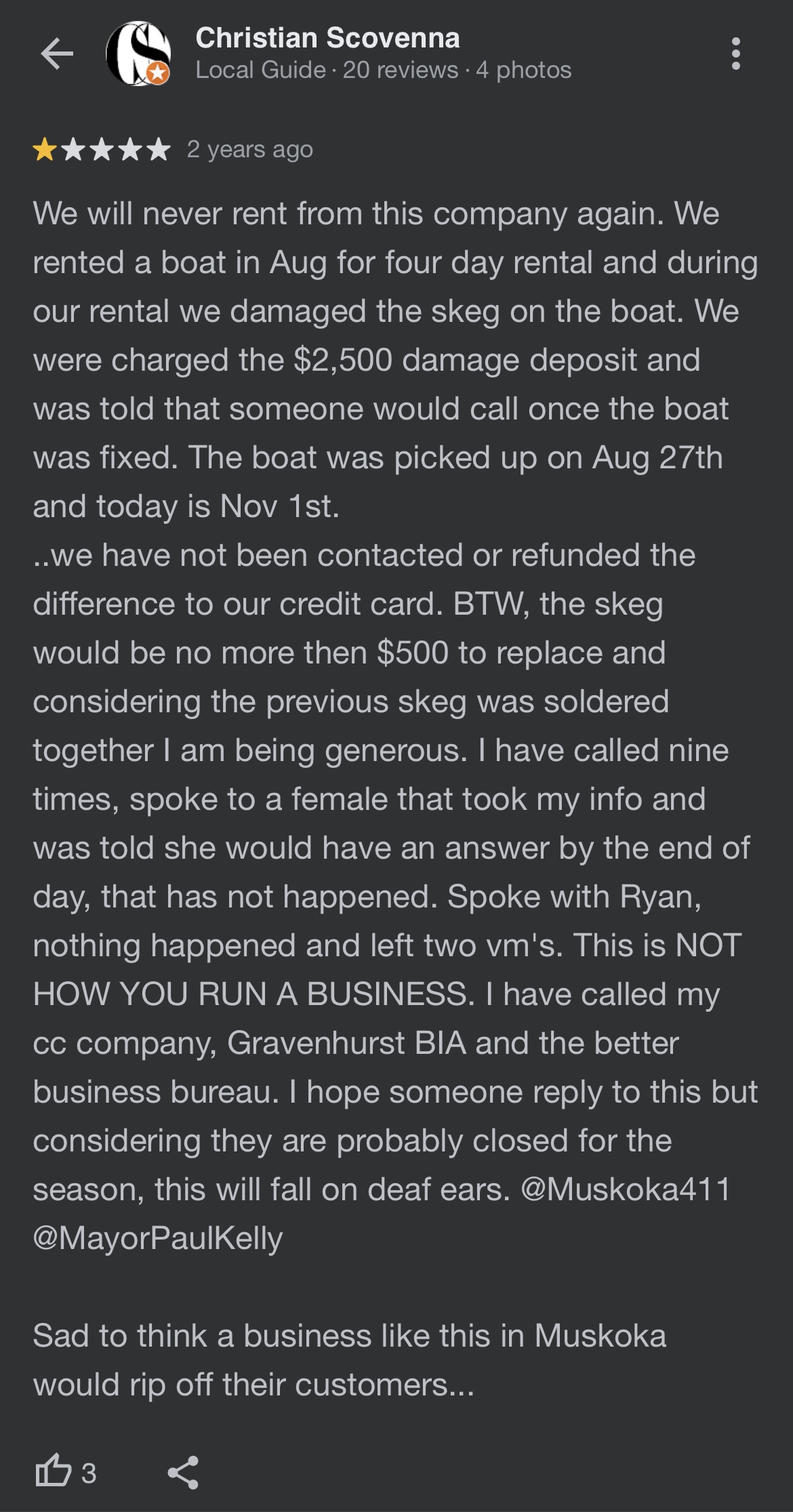
Task: Go back using the arrow icon
Action: [57, 54]
